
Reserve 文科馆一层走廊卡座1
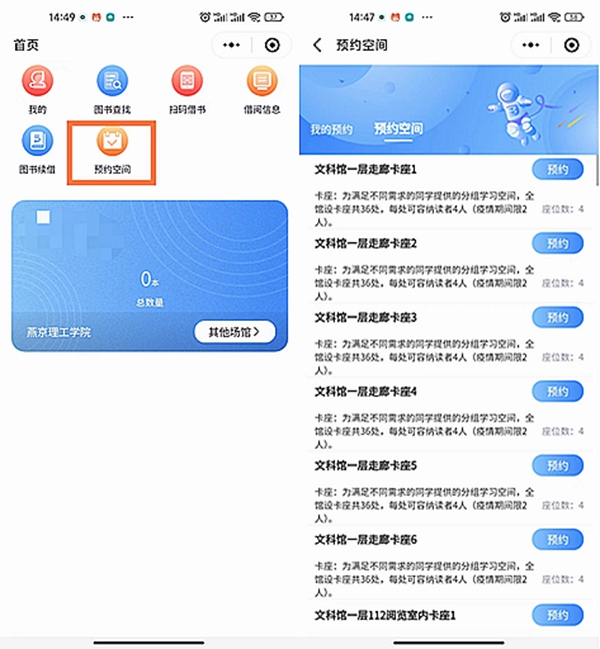tap(557, 169)
